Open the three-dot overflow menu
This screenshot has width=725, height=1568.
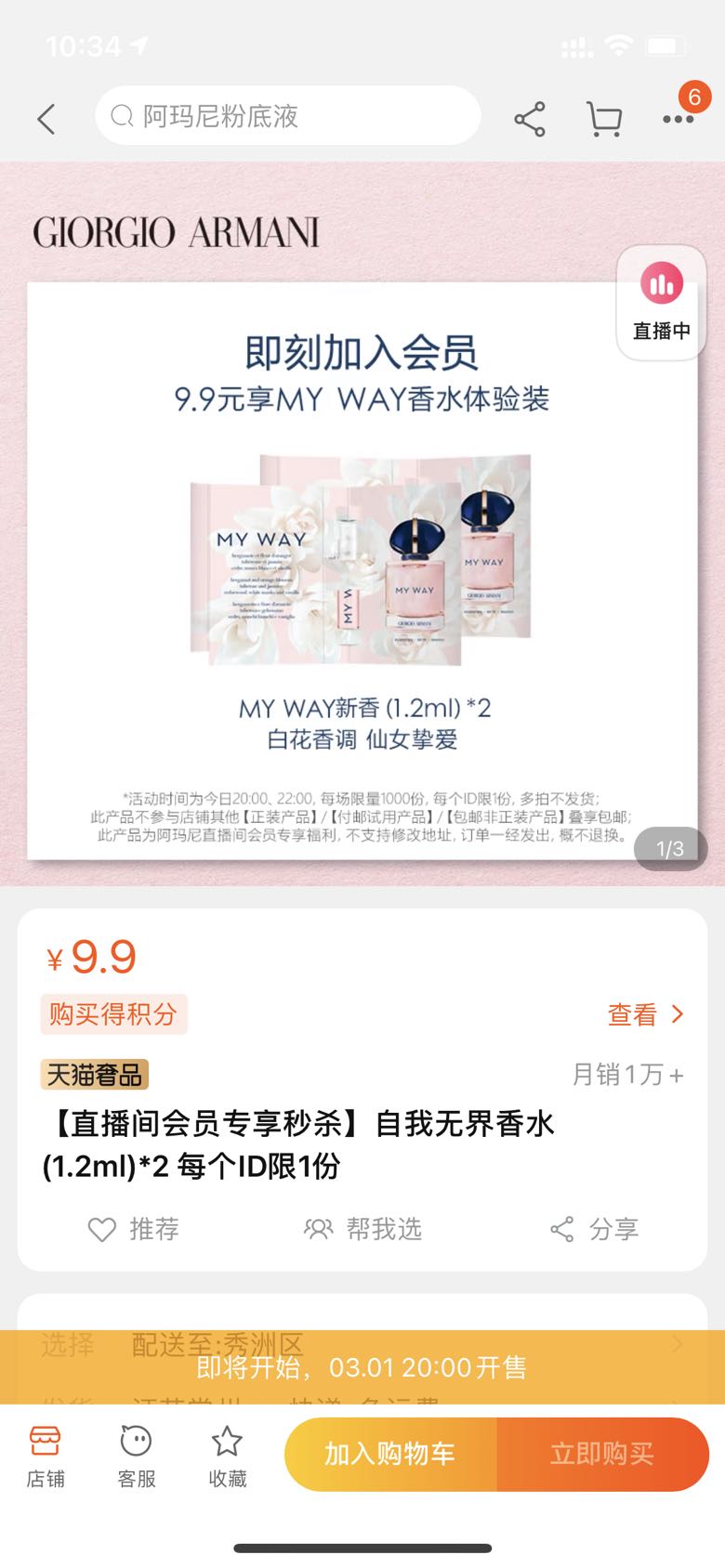tap(679, 119)
